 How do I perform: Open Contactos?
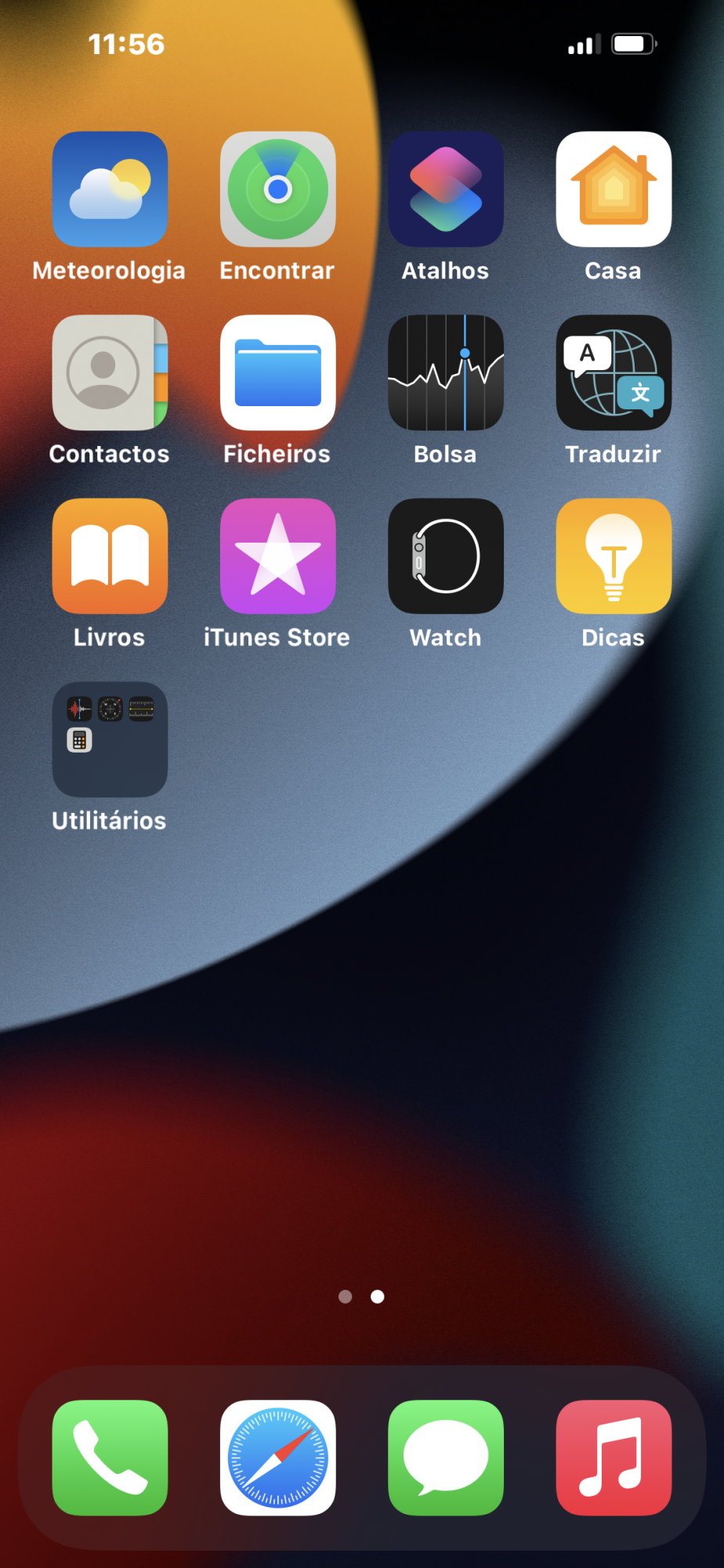click(110, 372)
